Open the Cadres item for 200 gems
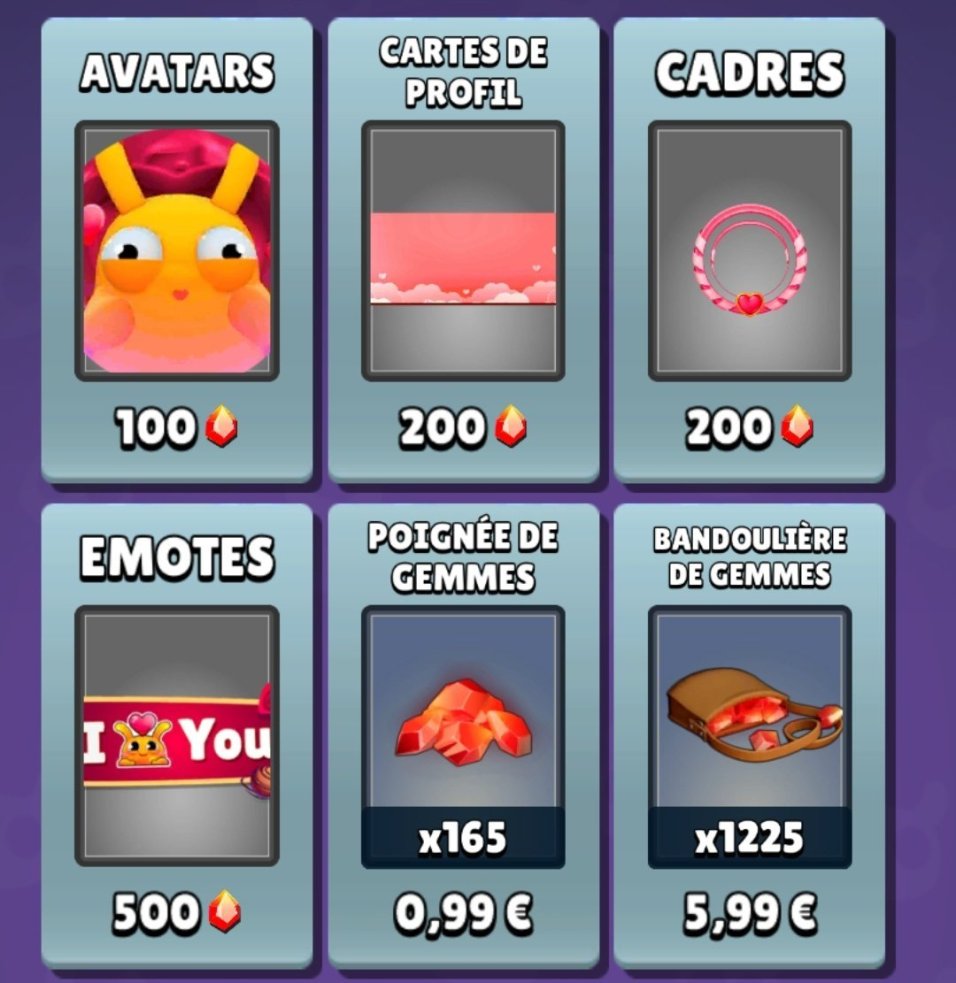Viewport: 956px width, 983px height. coord(749,250)
